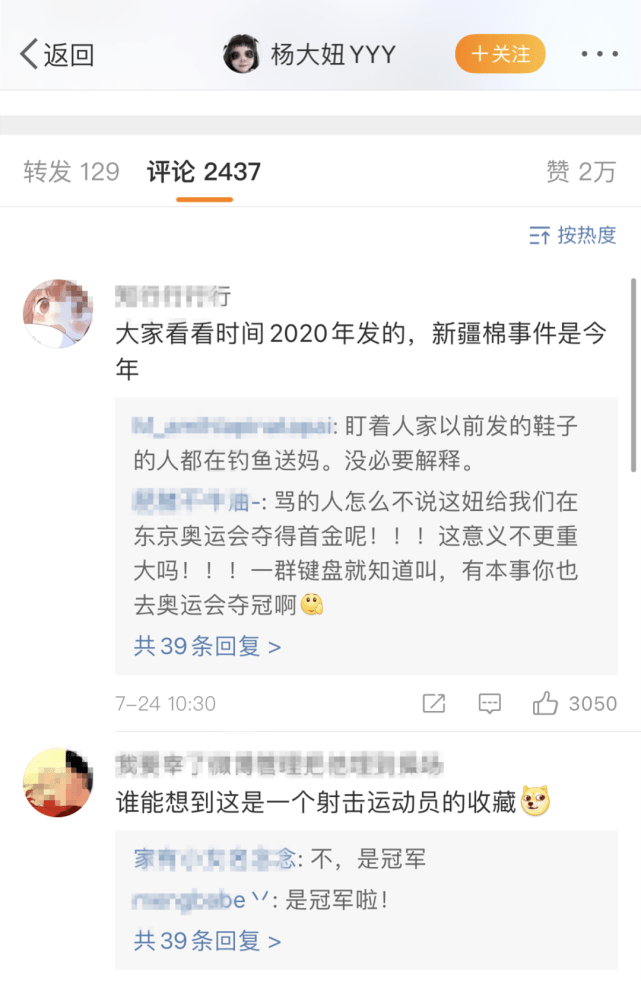Reply to the comment posted 7-24 10:30

489,704
